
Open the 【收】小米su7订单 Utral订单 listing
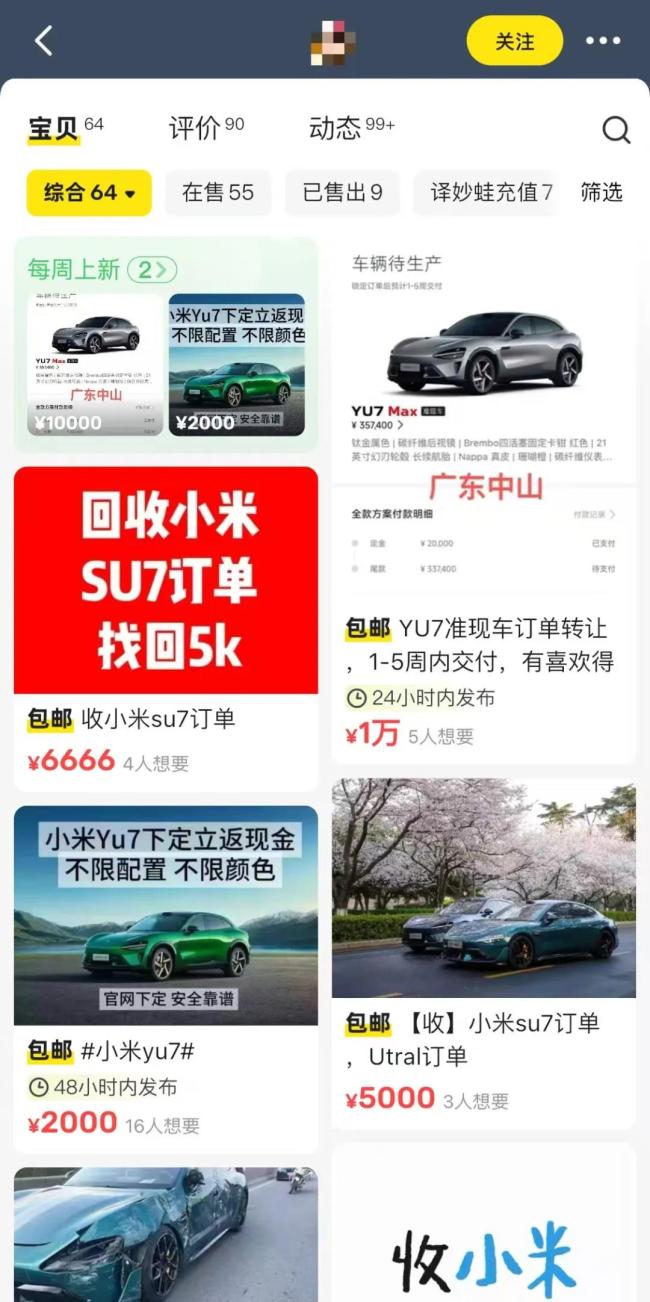[x=484, y=950]
